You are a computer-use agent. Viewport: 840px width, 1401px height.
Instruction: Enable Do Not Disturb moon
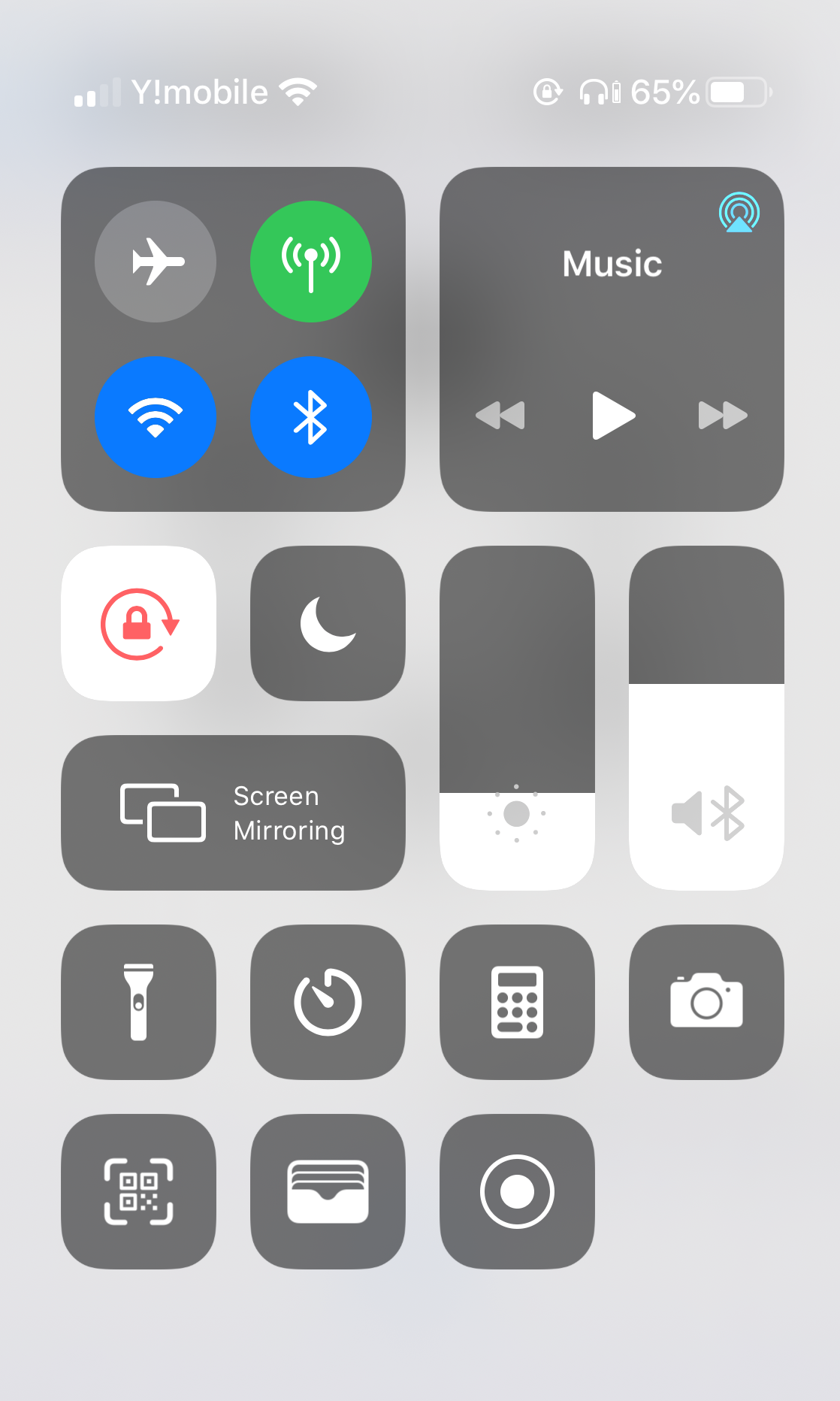pyautogui.click(x=328, y=624)
